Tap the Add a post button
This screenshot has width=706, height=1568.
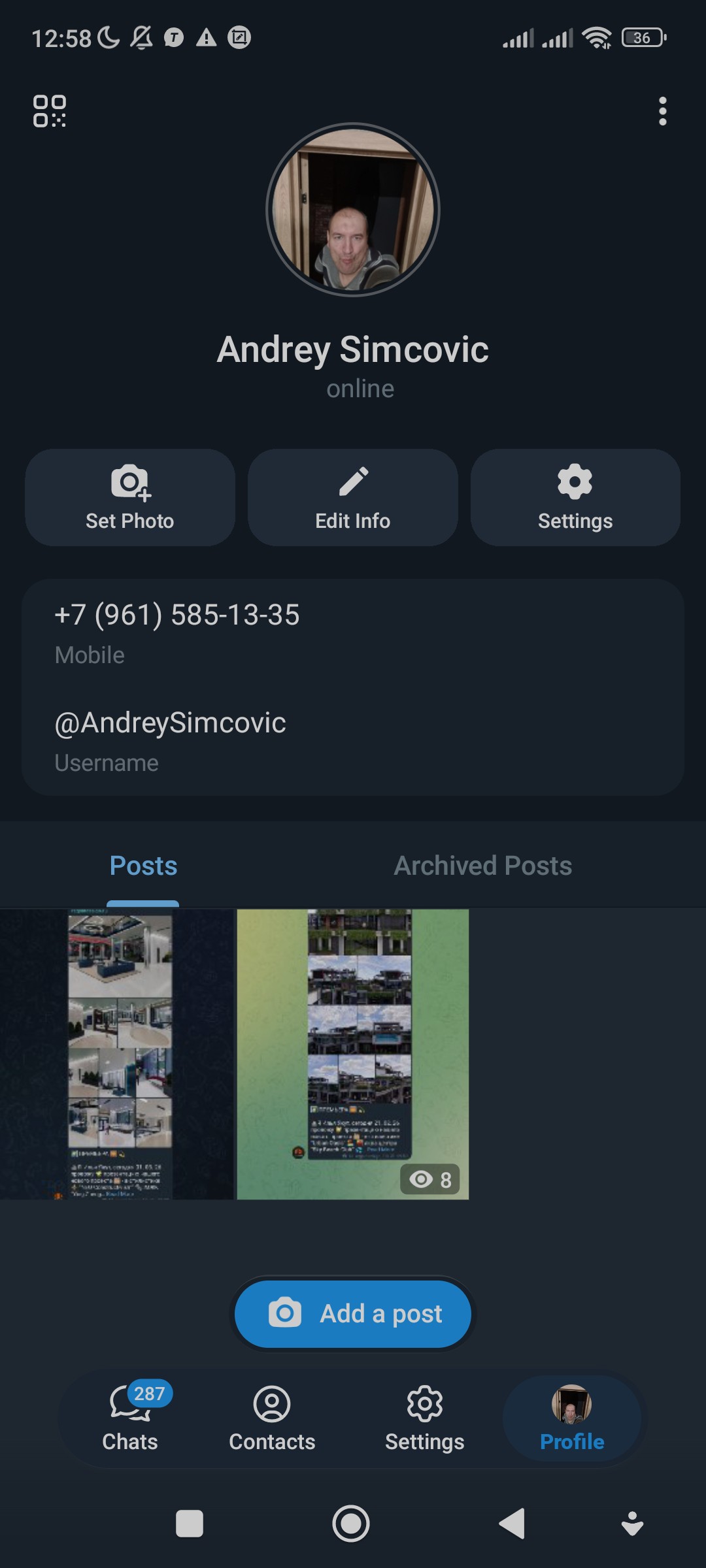tap(353, 1314)
